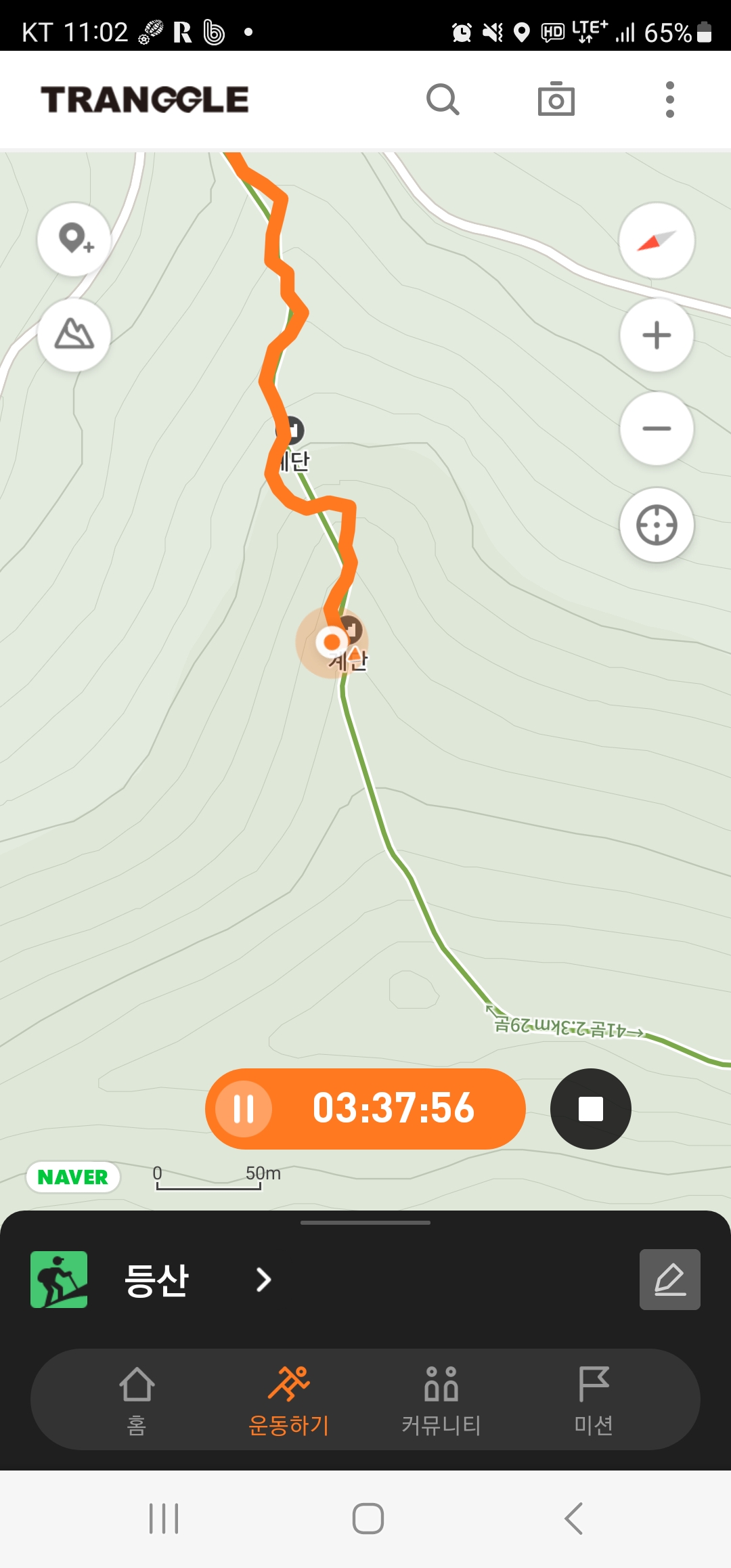731x1568 pixels.
Task: Show recent apps from the navigation bar
Action: [x=164, y=1519]
